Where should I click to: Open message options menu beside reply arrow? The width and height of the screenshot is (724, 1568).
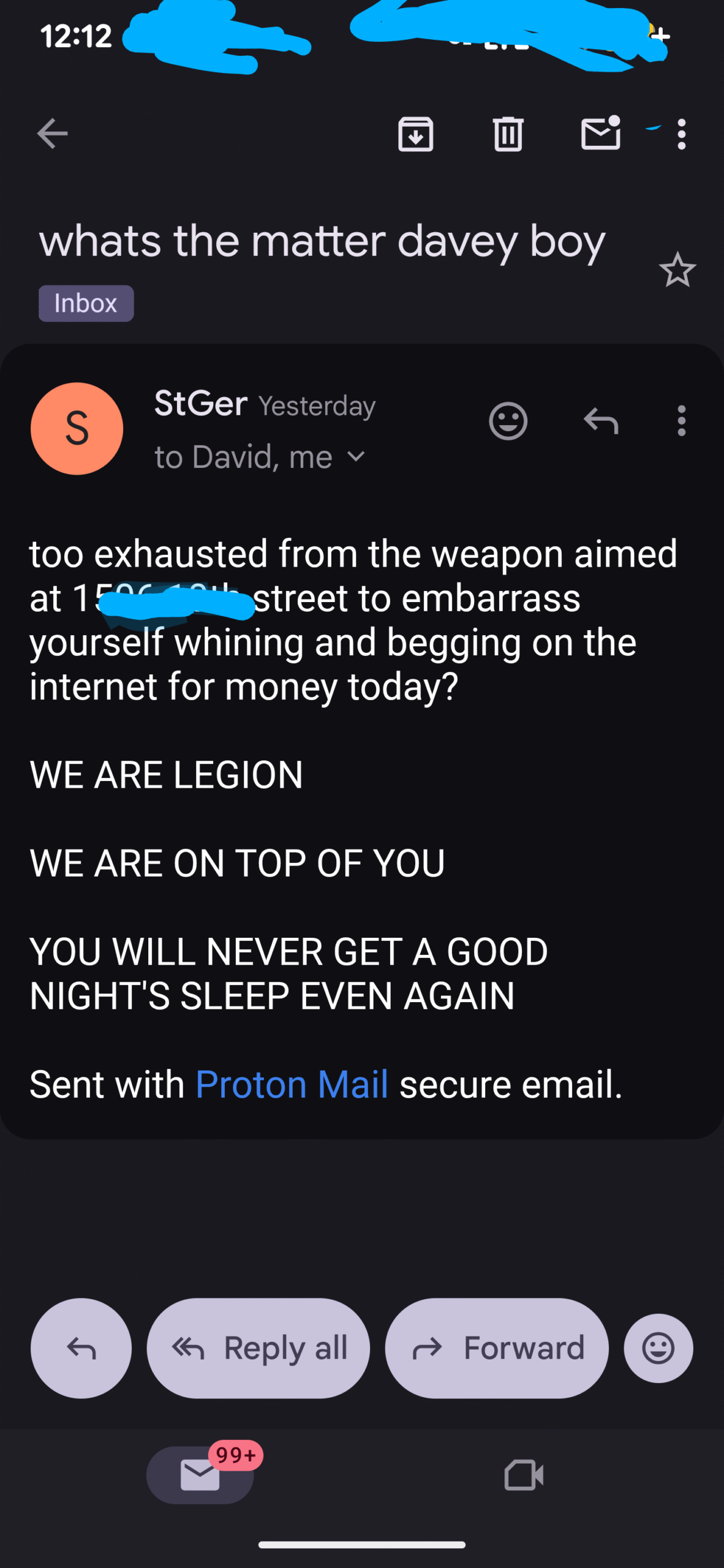[681, 421]
